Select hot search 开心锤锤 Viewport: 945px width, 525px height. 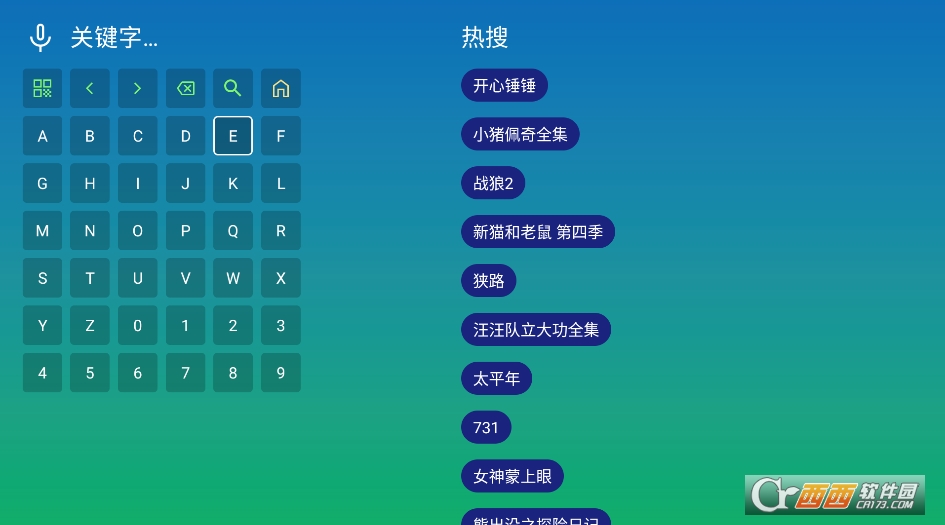click(x=504, y=85)
